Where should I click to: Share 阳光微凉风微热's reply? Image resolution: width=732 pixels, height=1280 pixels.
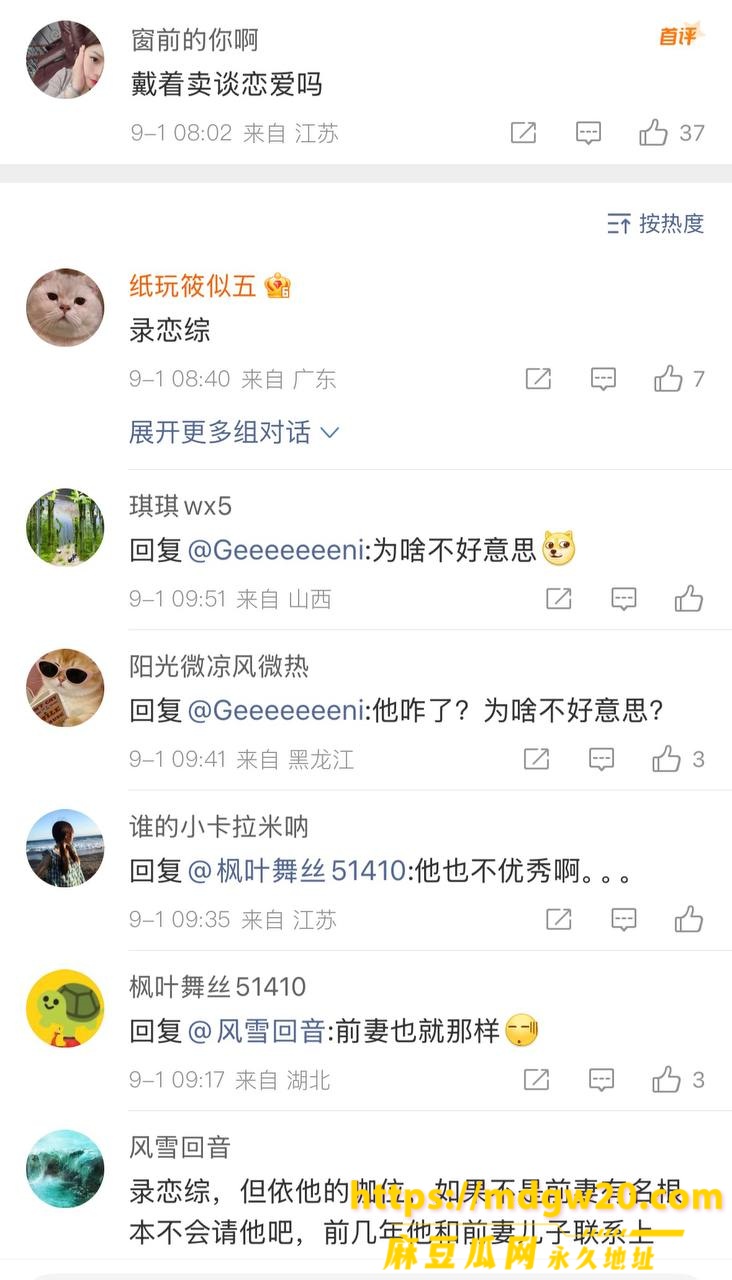537,759
